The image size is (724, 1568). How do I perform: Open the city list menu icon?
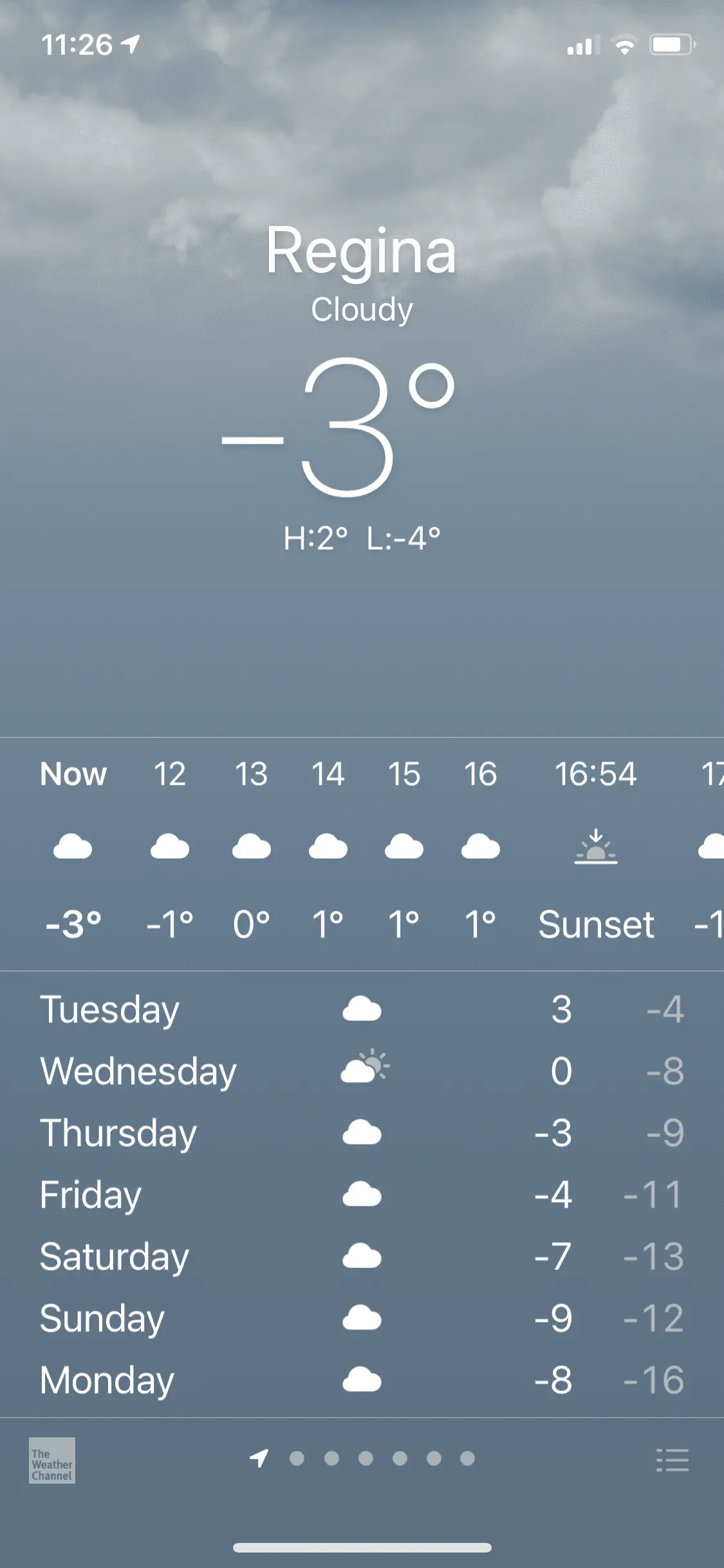[x=672, y=1460]
